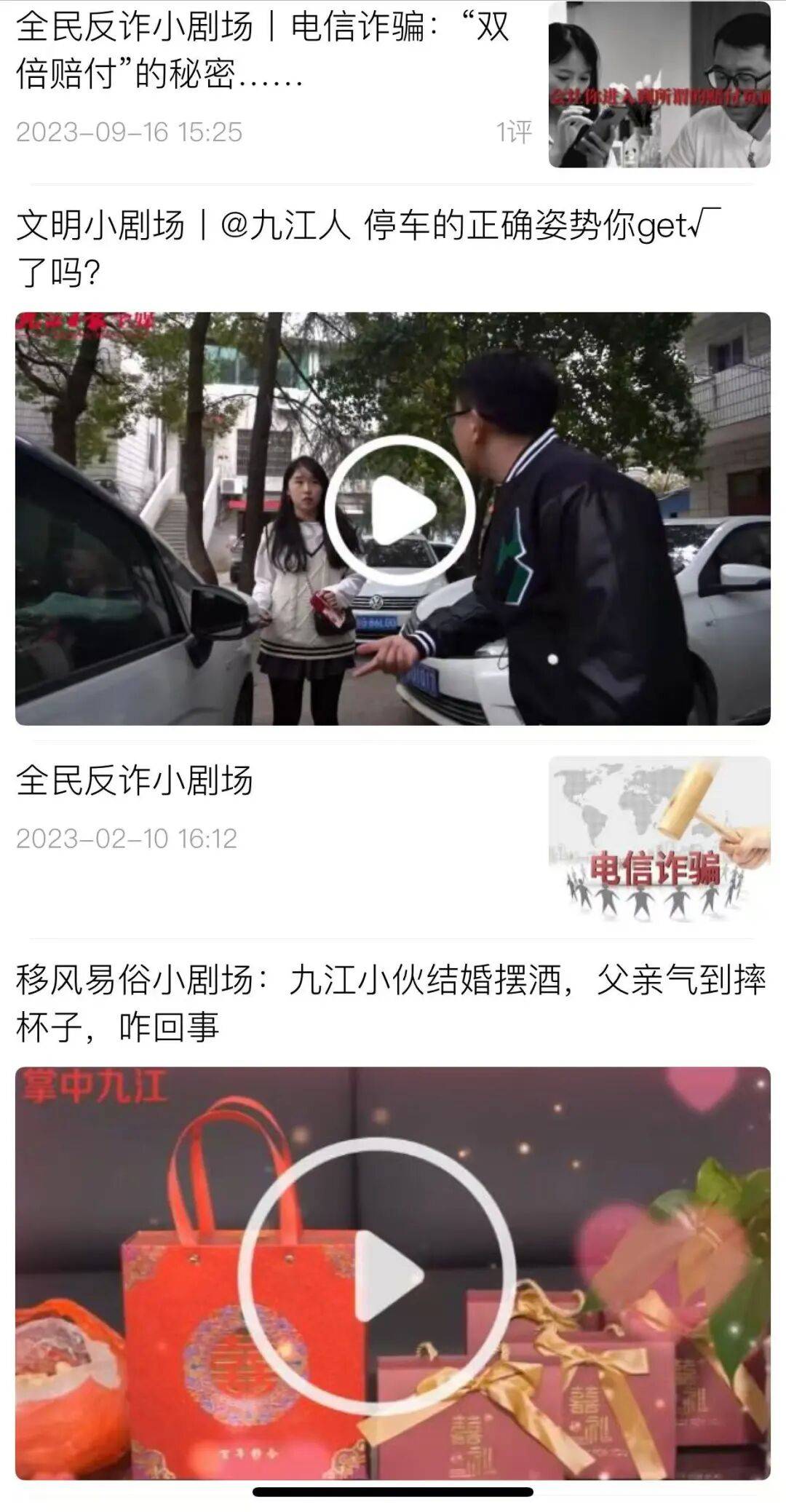Open the 全民反诈小剧场 article from 2023-02-10

[135, 780]
